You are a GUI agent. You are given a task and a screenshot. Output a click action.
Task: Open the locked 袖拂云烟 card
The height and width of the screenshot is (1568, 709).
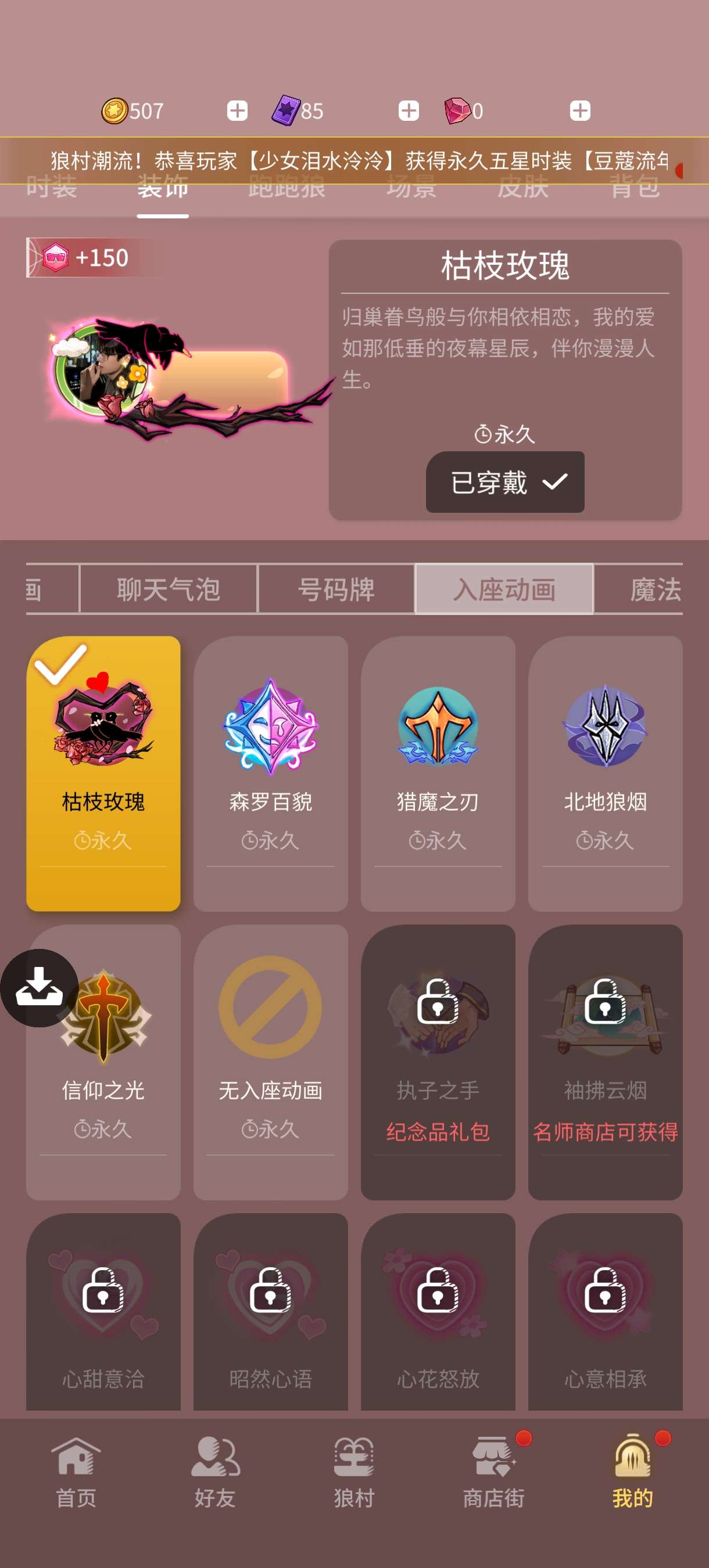coord(605,1062)
